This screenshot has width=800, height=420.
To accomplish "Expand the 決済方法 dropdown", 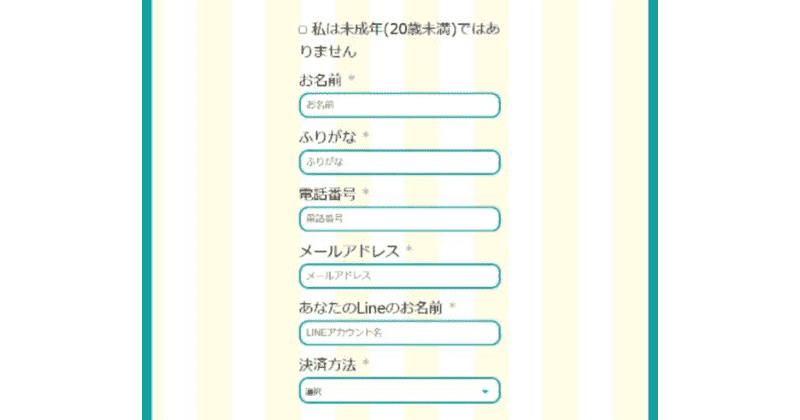I will tap(399, 391).
